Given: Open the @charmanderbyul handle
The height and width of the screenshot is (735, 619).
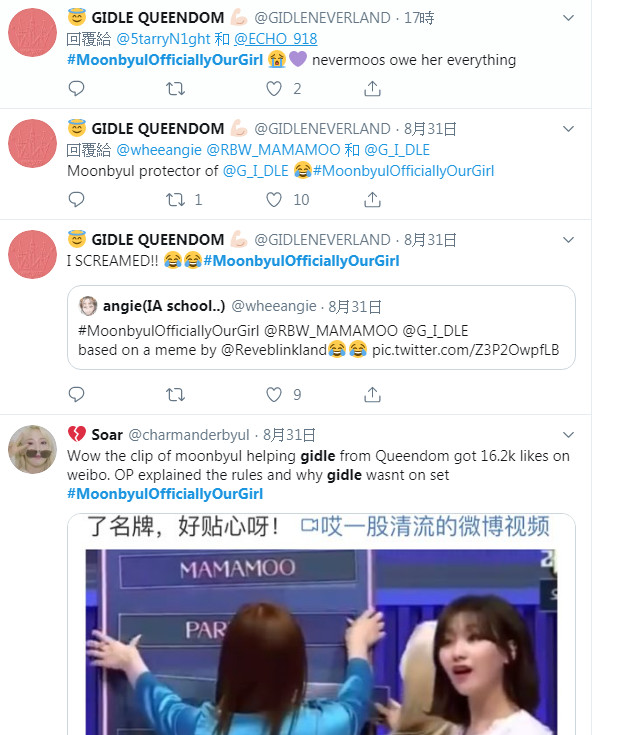Looking at the screenshot, I should [191, 435].
